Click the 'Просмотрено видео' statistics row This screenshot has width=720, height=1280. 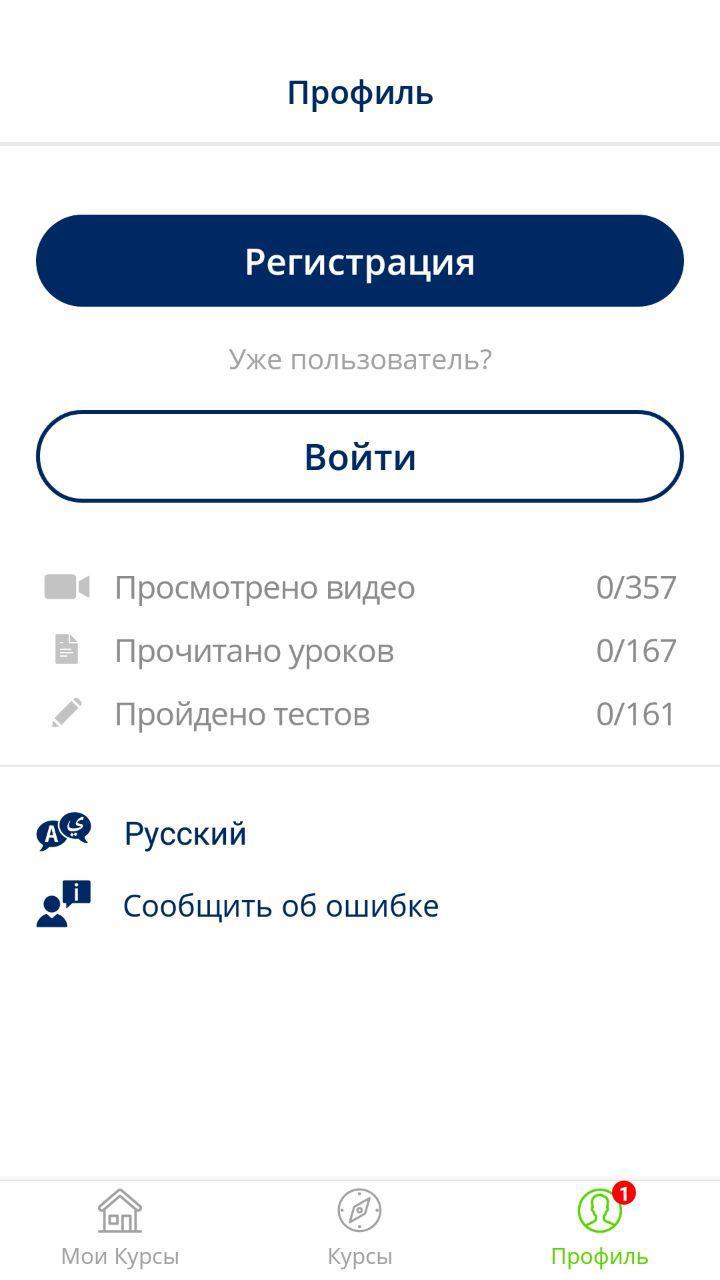click(x=266, y=587)
